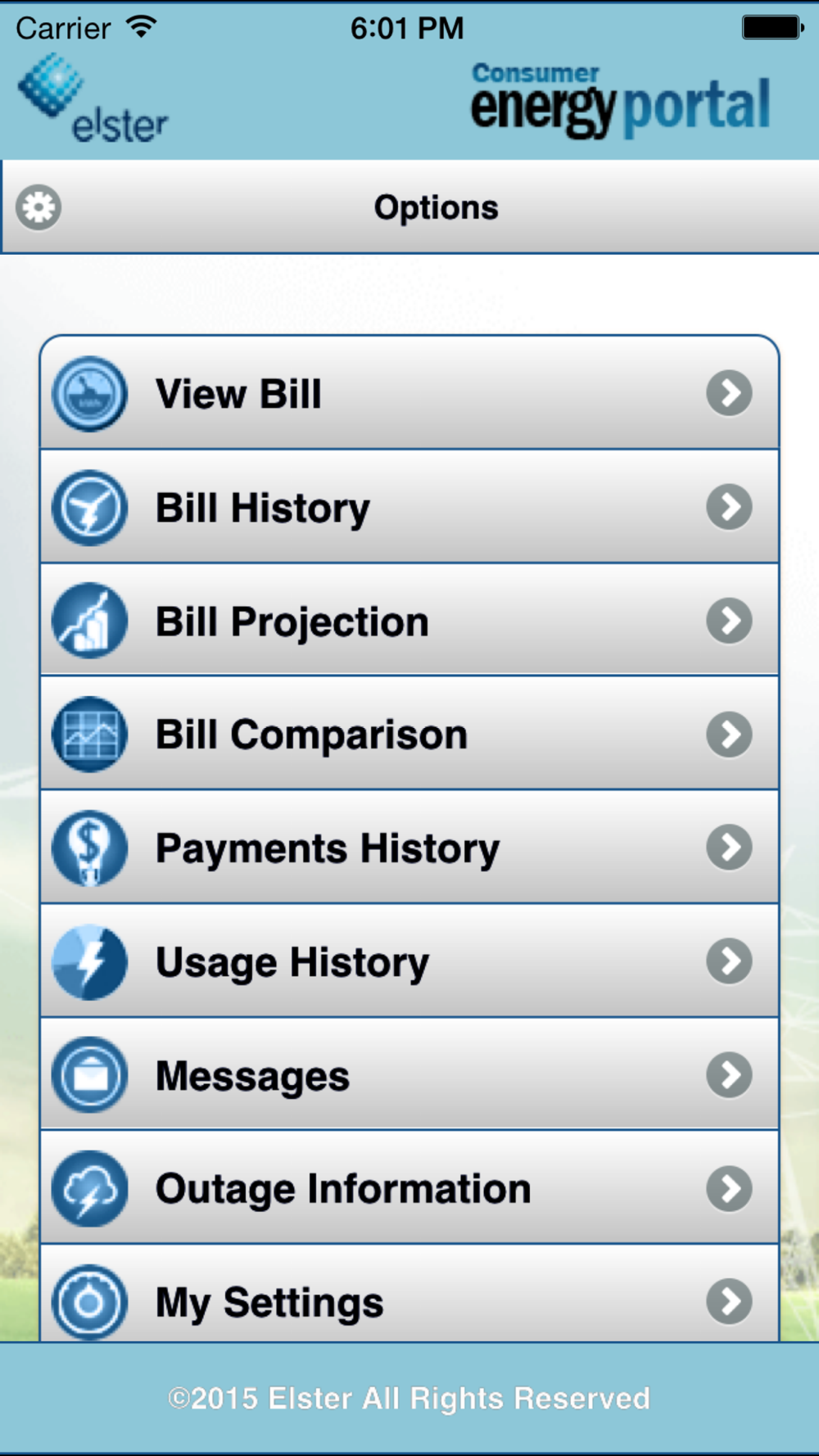The width and height of the screenshot is (819, 1456).
Task: Open View Bill
Action: tap(409, 393)
